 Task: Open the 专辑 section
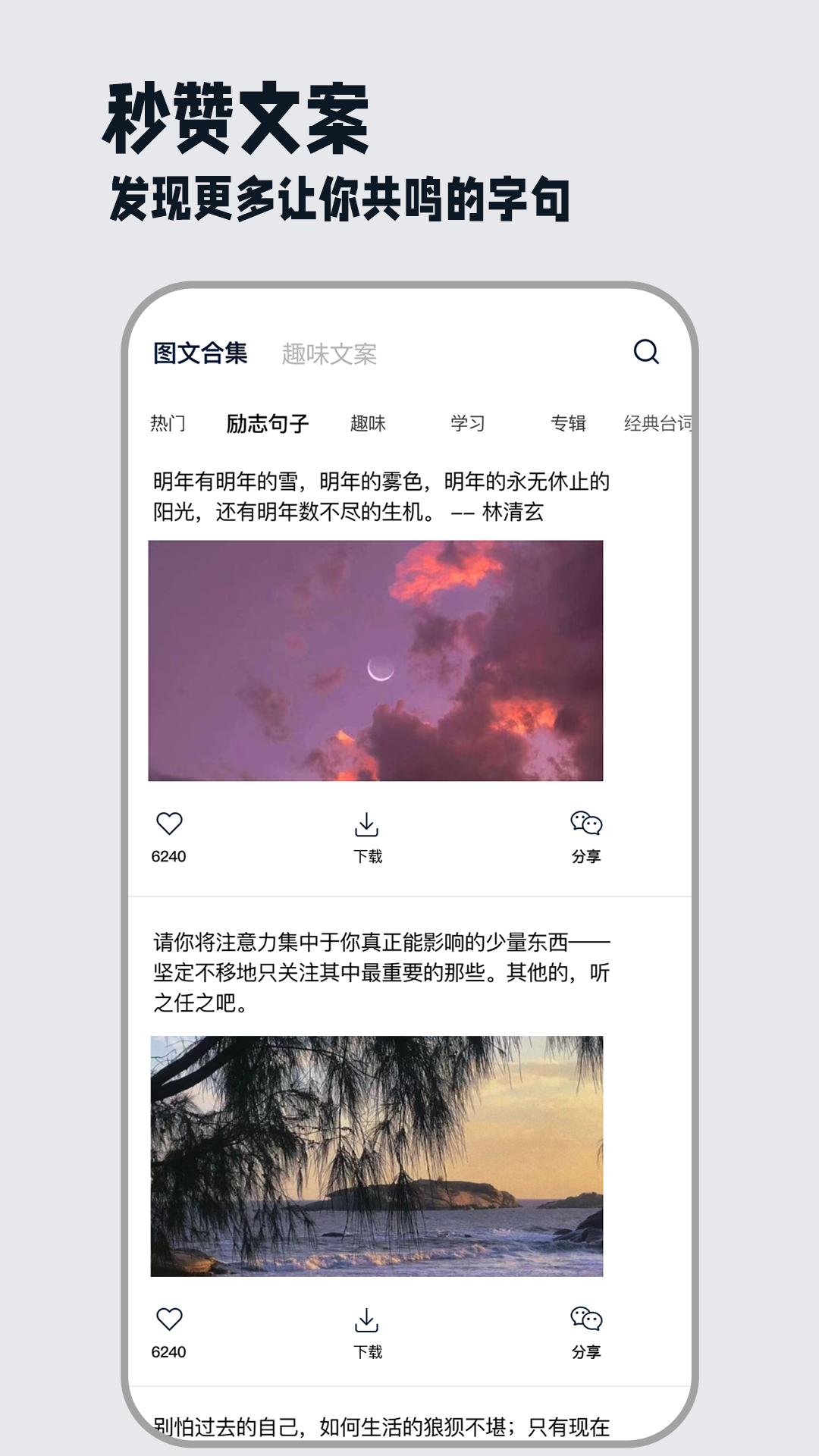click(x=569, y=424)
